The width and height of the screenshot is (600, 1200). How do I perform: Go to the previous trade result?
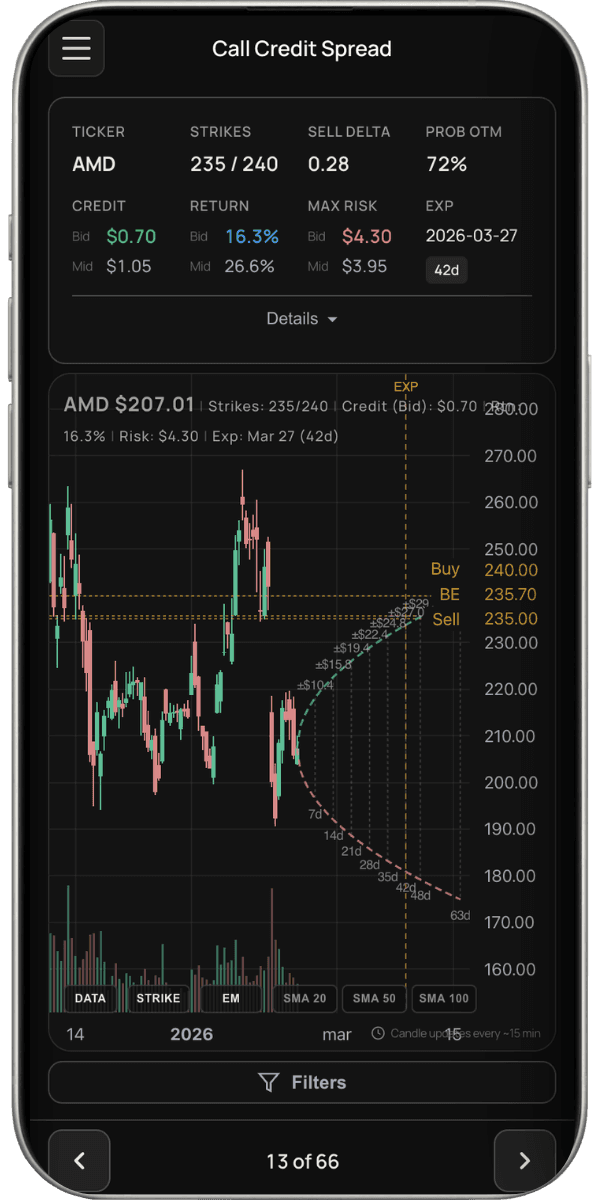click(79, 1161)
